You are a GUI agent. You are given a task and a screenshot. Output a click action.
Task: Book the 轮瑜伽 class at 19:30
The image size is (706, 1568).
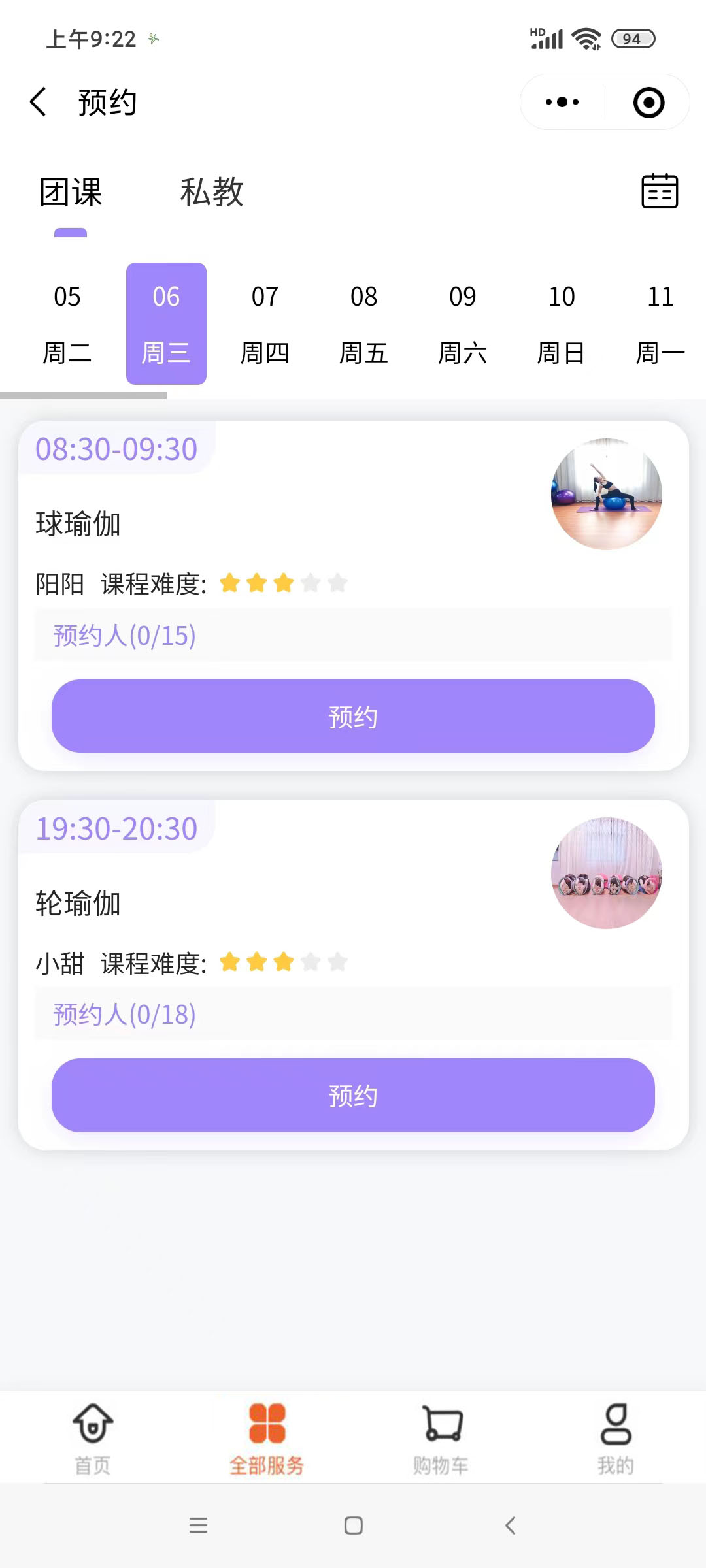[x=353, y=1095]
